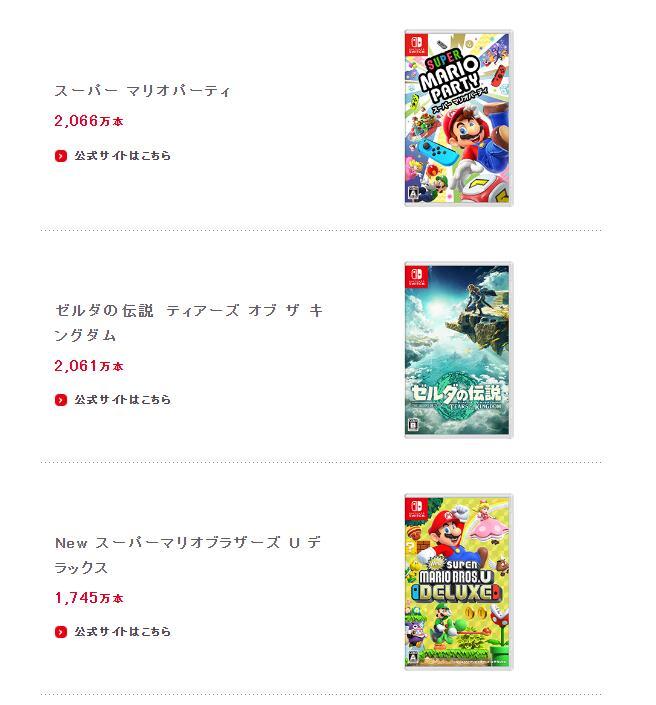The image size is (656, 705).
Task: Open official site link for スーパー マリオパーティ
Action: click(113, 156)
